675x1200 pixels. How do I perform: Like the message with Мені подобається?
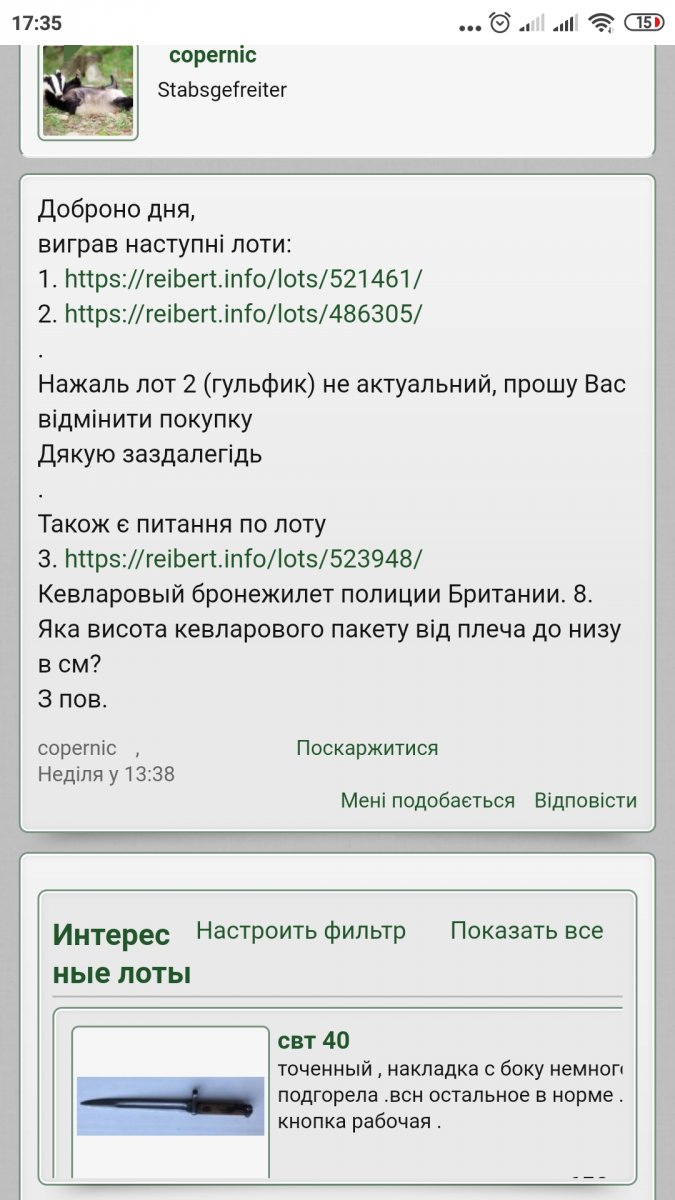coord(427,800)
